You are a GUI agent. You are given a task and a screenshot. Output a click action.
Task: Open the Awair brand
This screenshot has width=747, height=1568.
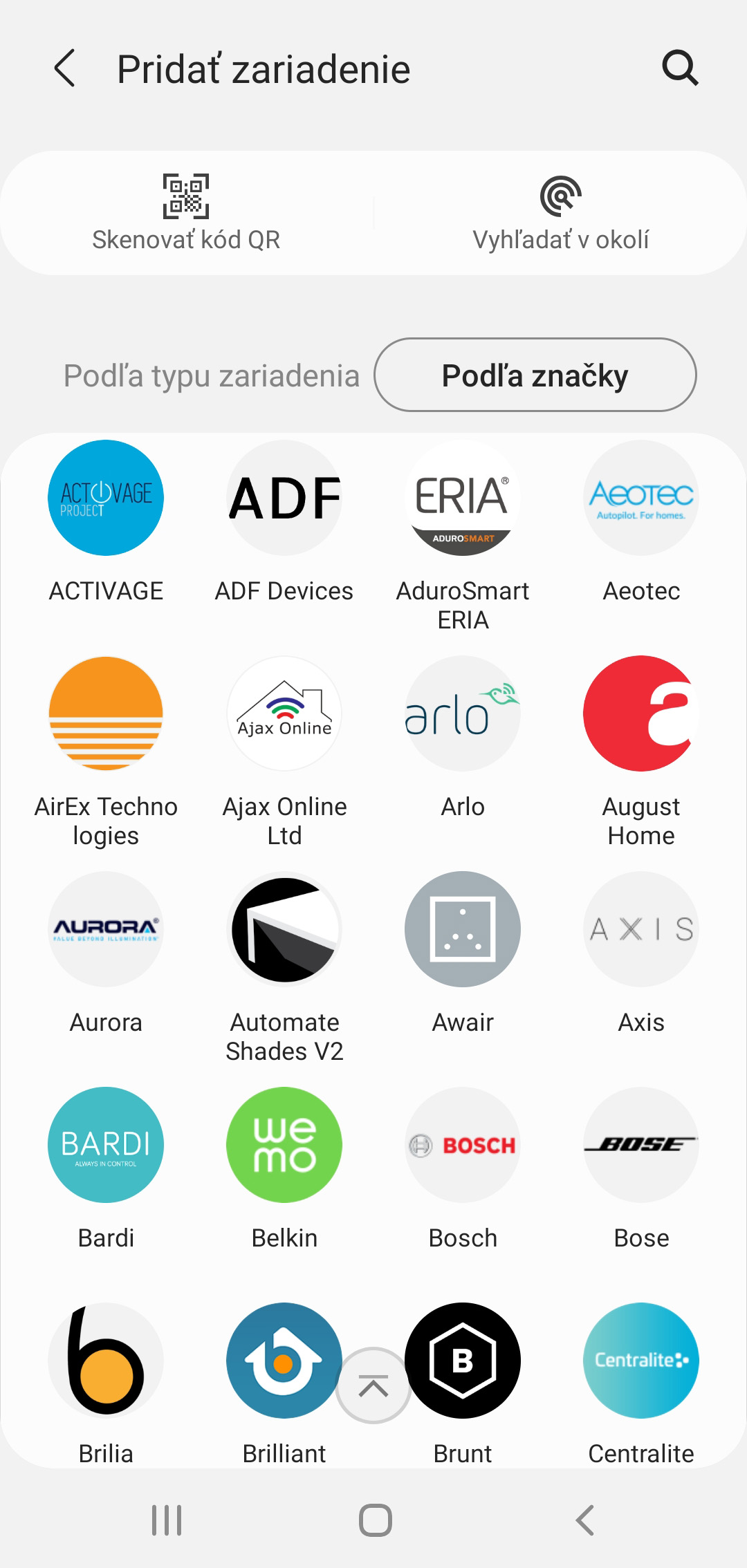coord(463,954)
